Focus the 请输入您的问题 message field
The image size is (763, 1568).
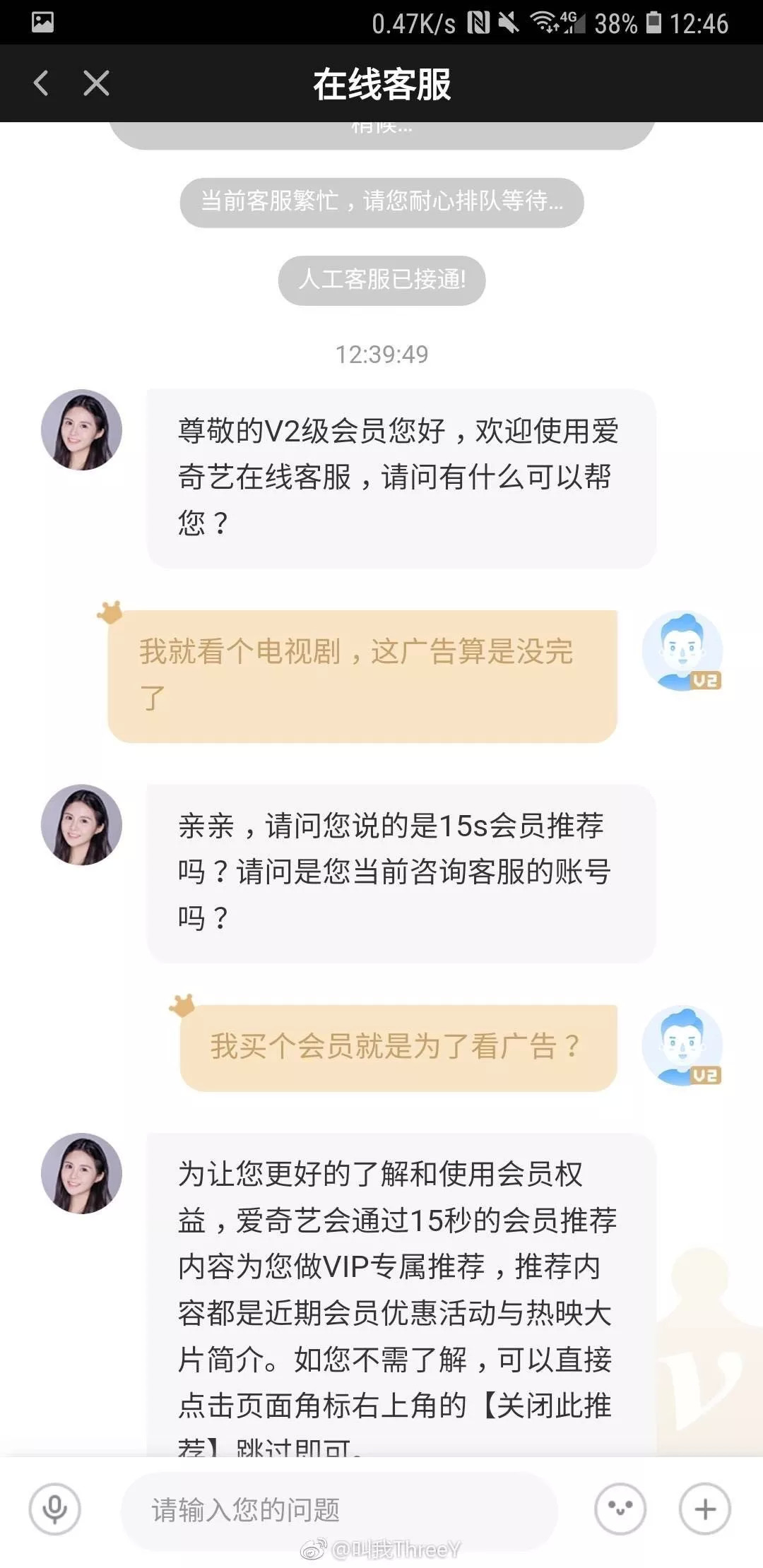(339, 1510)
